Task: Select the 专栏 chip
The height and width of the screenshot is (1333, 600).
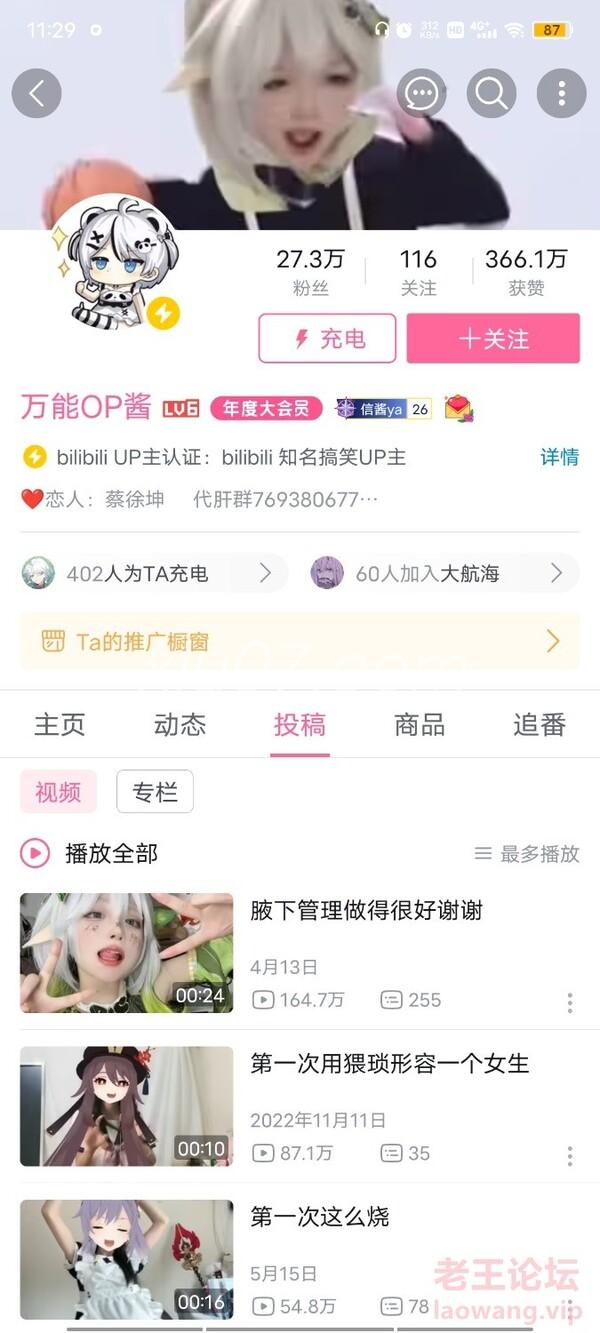Action: (155, 792)
